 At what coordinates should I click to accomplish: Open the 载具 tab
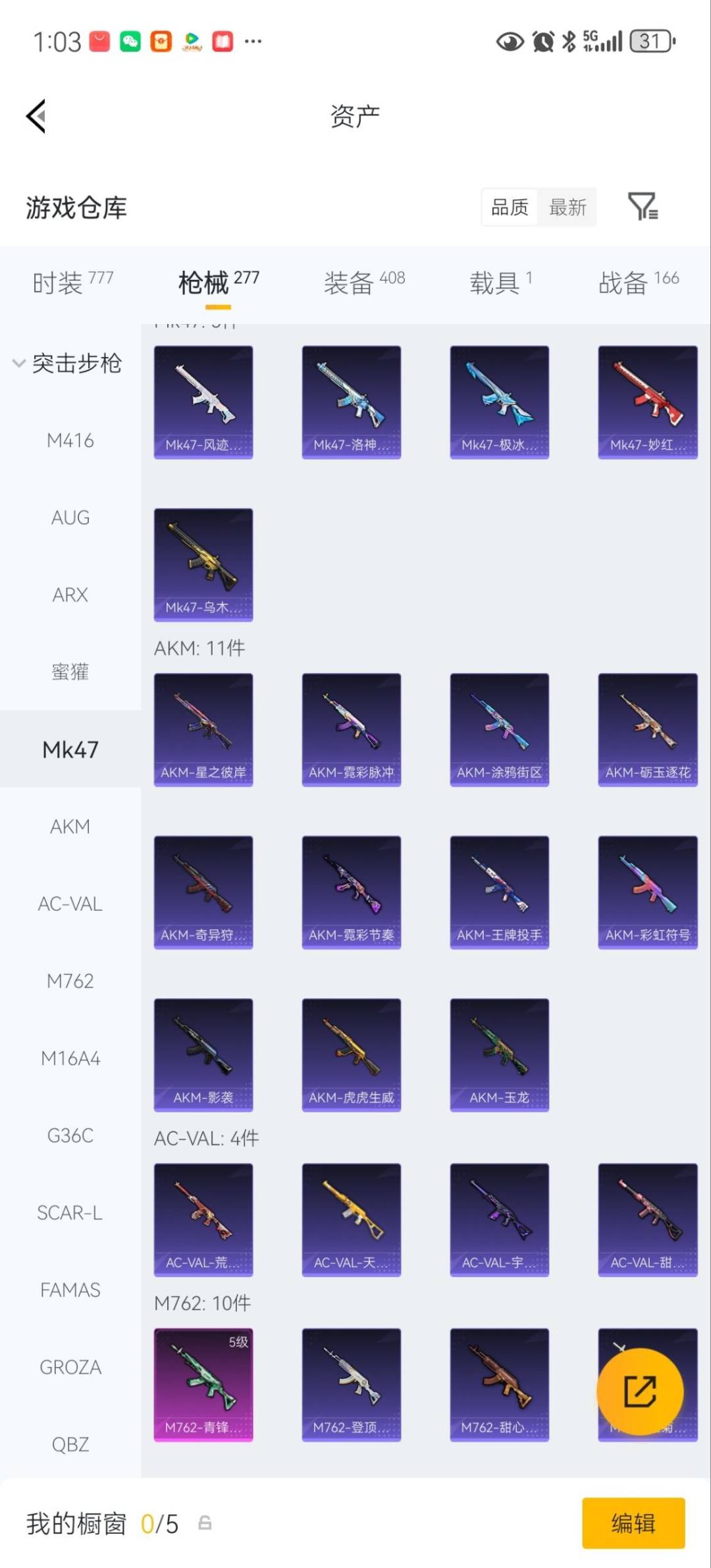[x=500, y=283]
